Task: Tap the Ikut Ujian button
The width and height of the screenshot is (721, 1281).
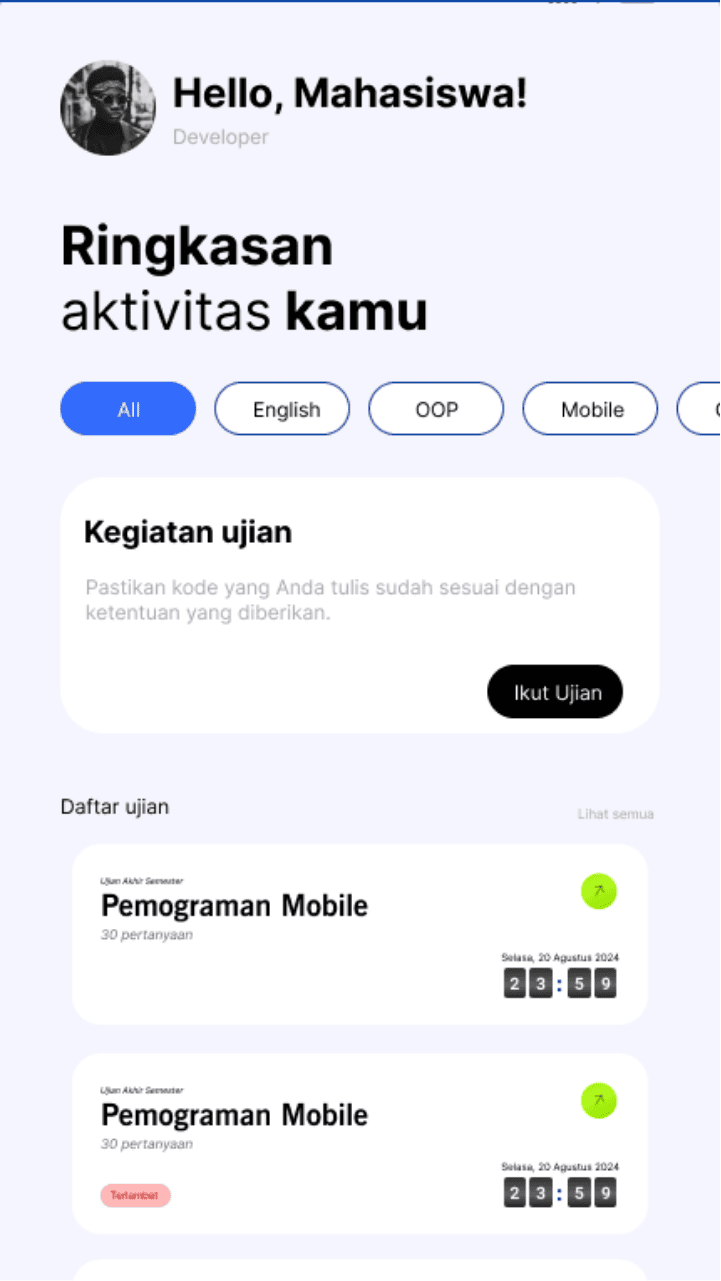Action: point(555,692)
